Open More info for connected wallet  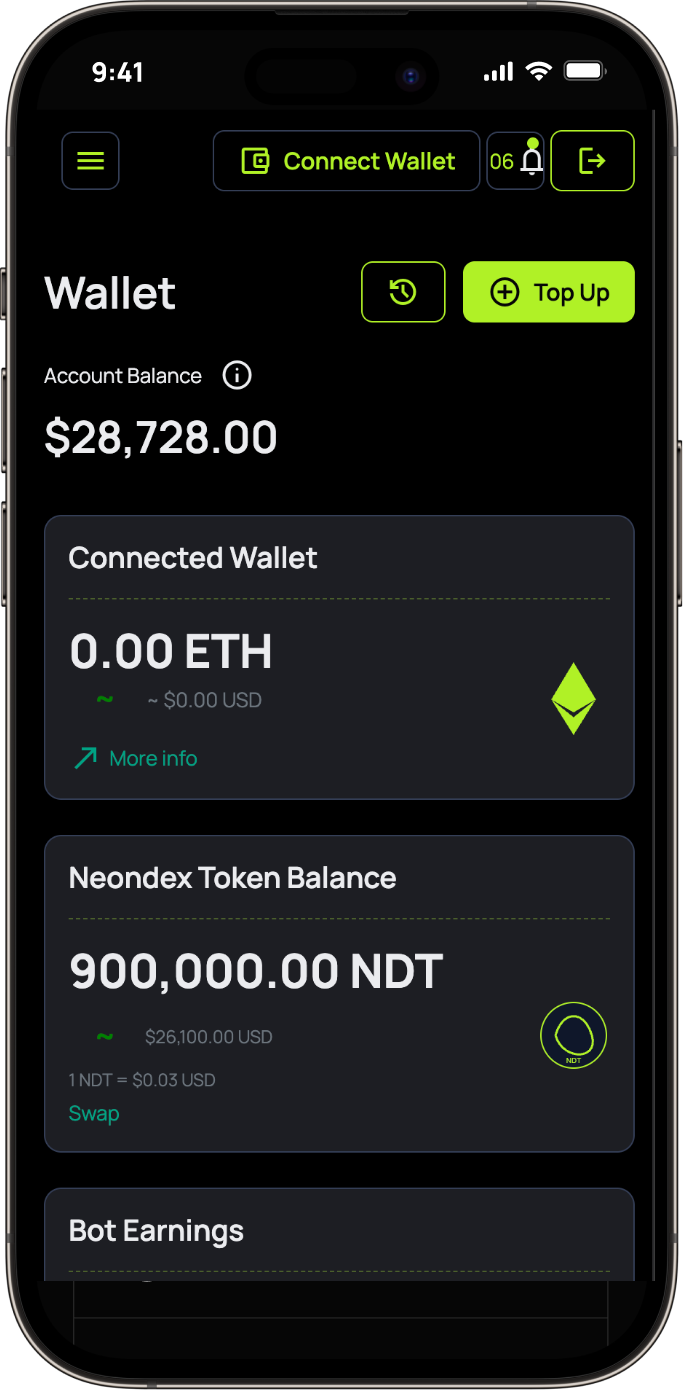(136, 758)
